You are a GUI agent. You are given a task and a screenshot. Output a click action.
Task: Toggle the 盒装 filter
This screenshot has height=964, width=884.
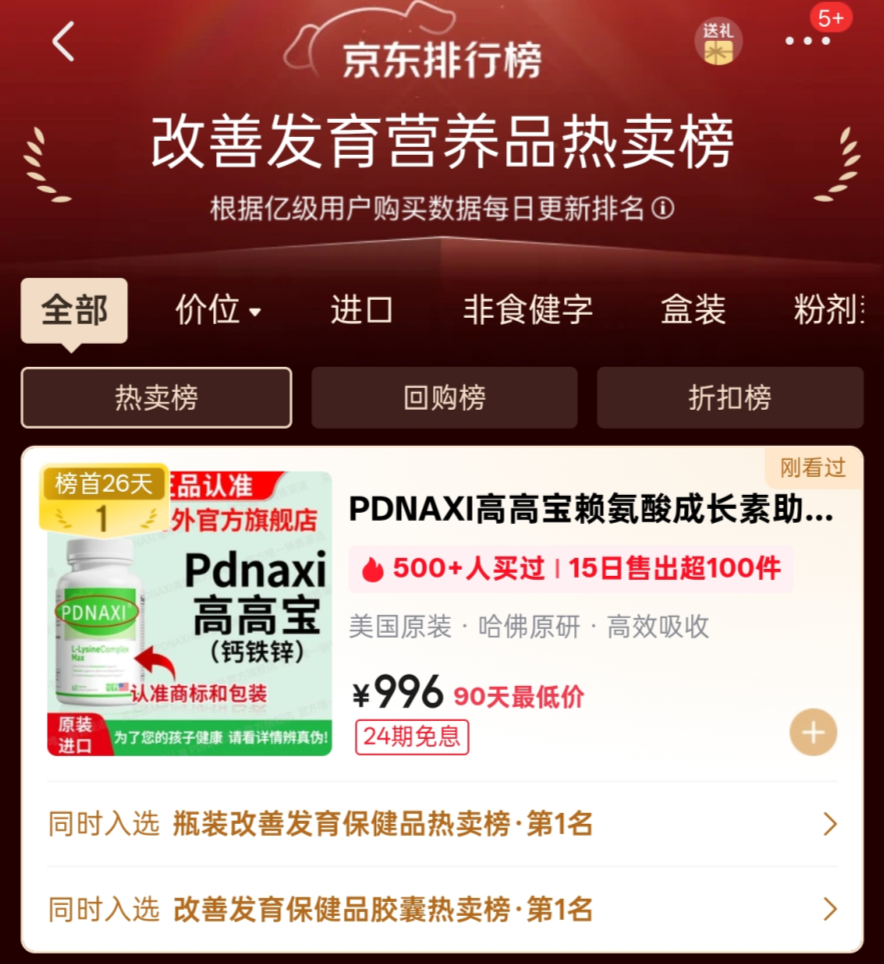click(693, 310)
